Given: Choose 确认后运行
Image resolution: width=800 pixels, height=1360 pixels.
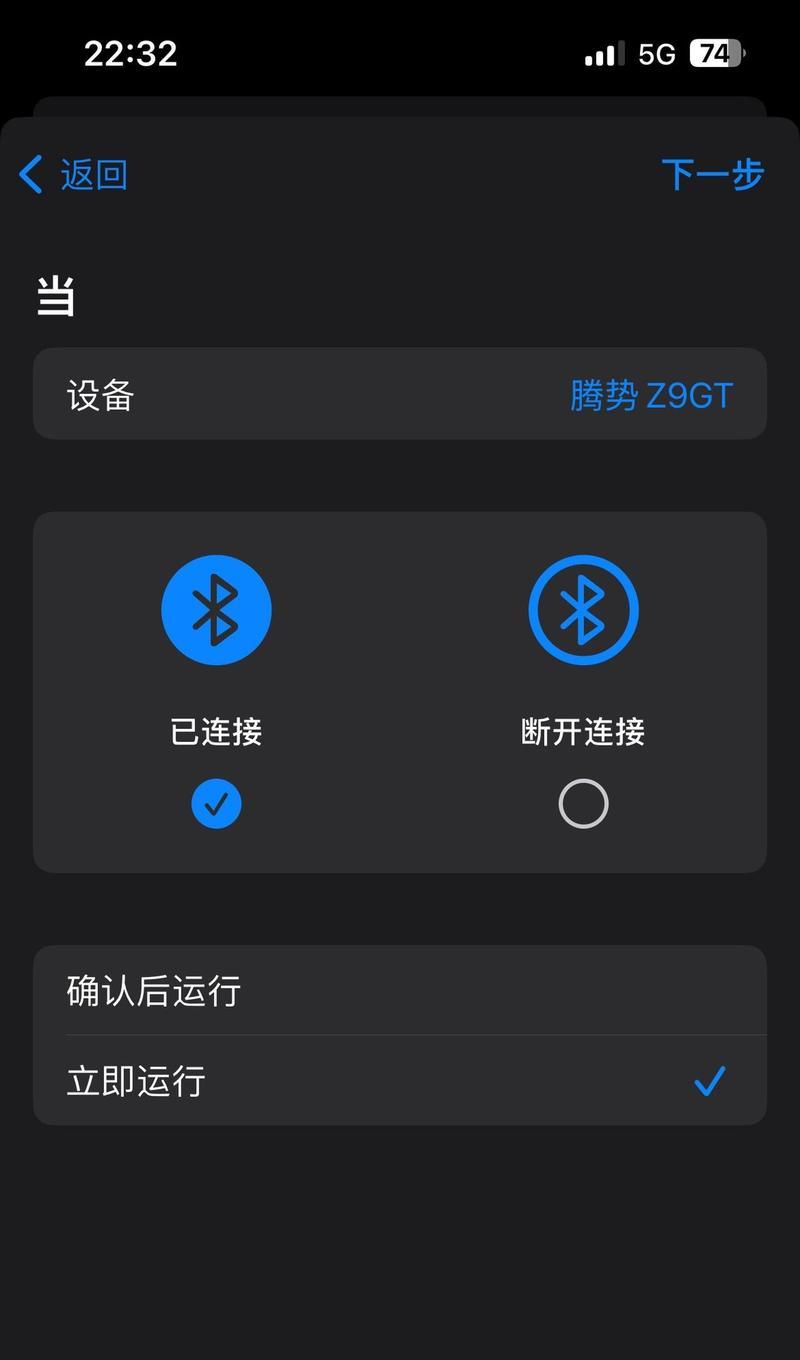Looking at the screenshot, I should pos(400,990).
